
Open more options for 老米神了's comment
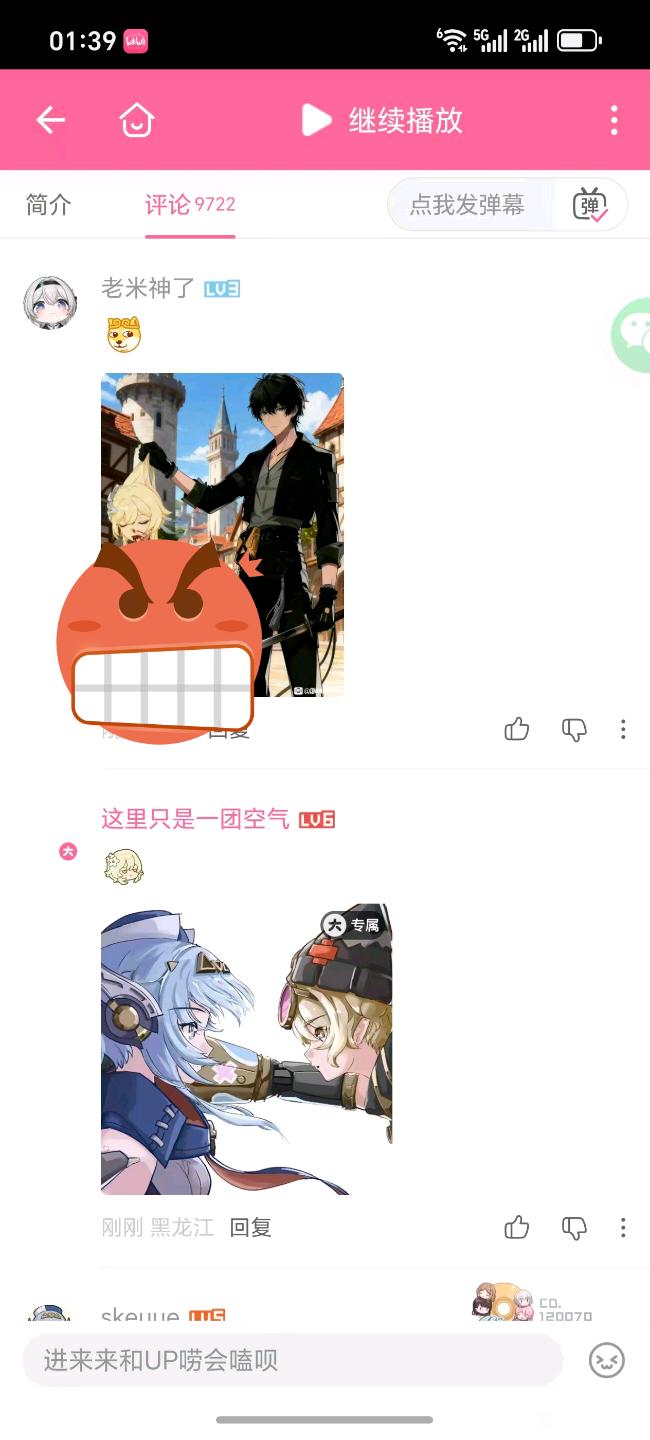click(x=623, y=729)
